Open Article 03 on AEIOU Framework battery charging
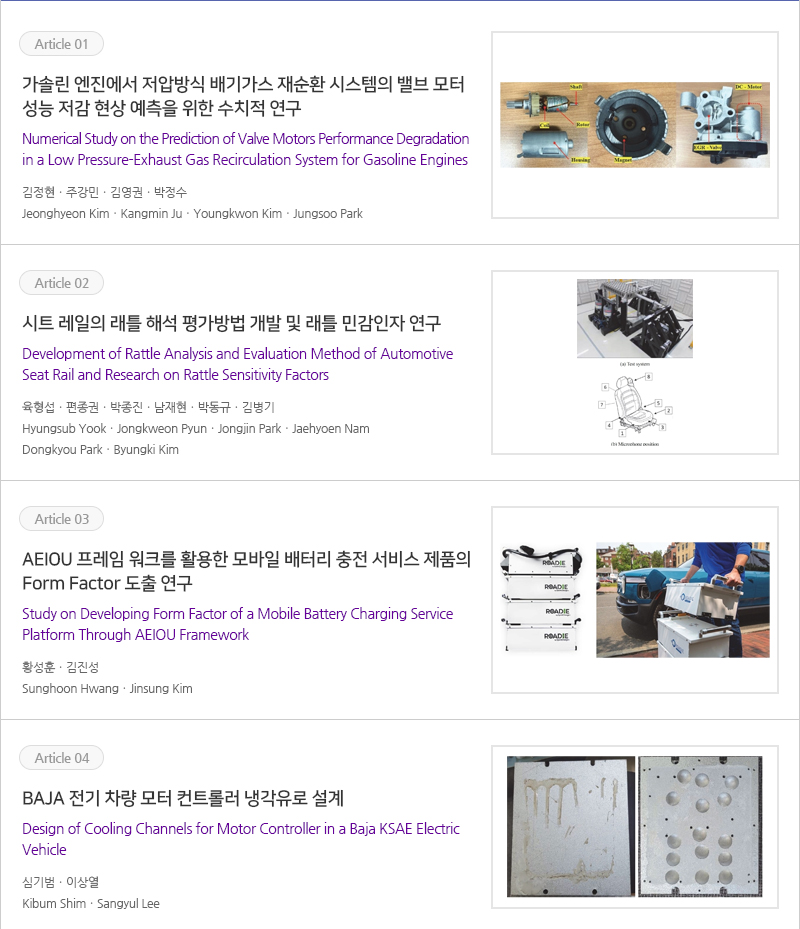 coord(246,571)
